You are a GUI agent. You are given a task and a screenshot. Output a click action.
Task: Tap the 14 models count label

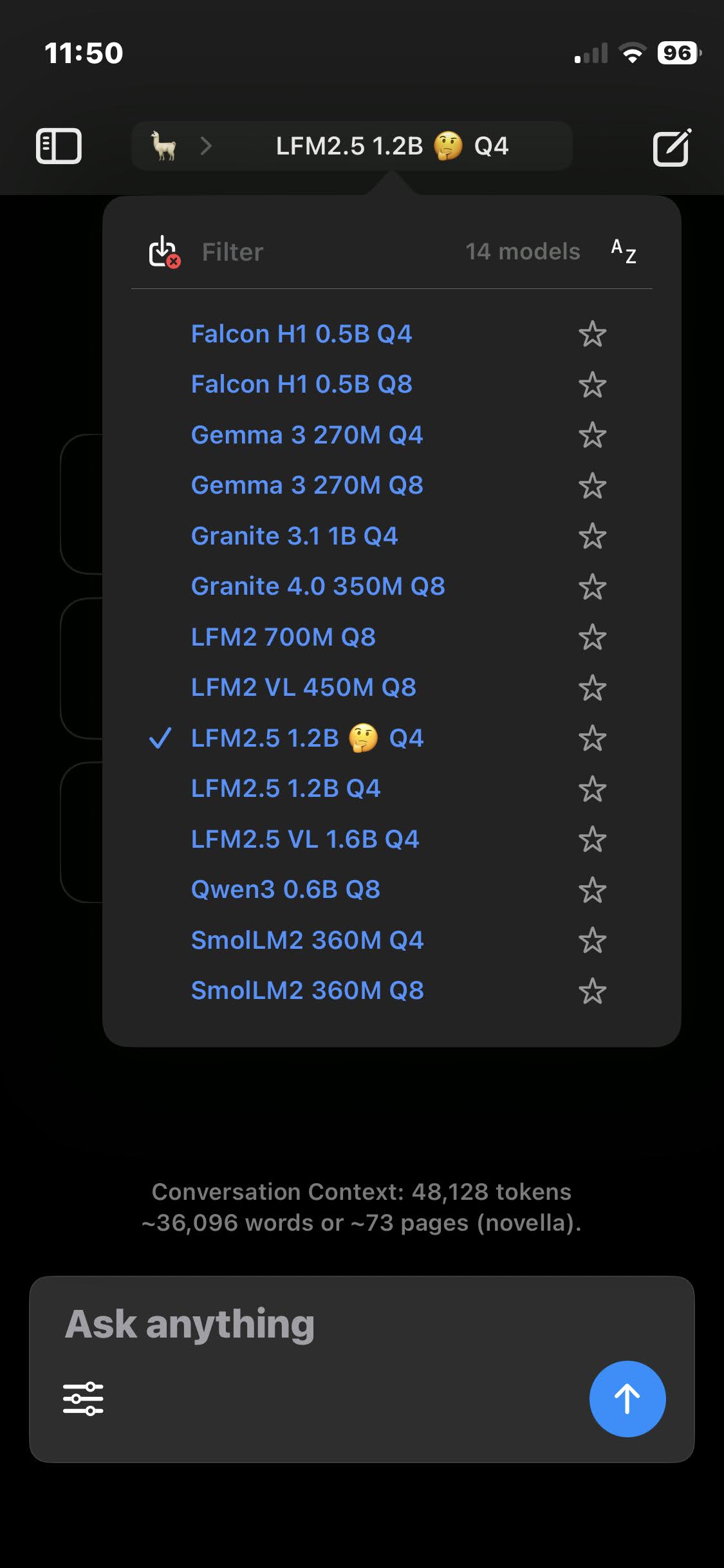point(521,252)
